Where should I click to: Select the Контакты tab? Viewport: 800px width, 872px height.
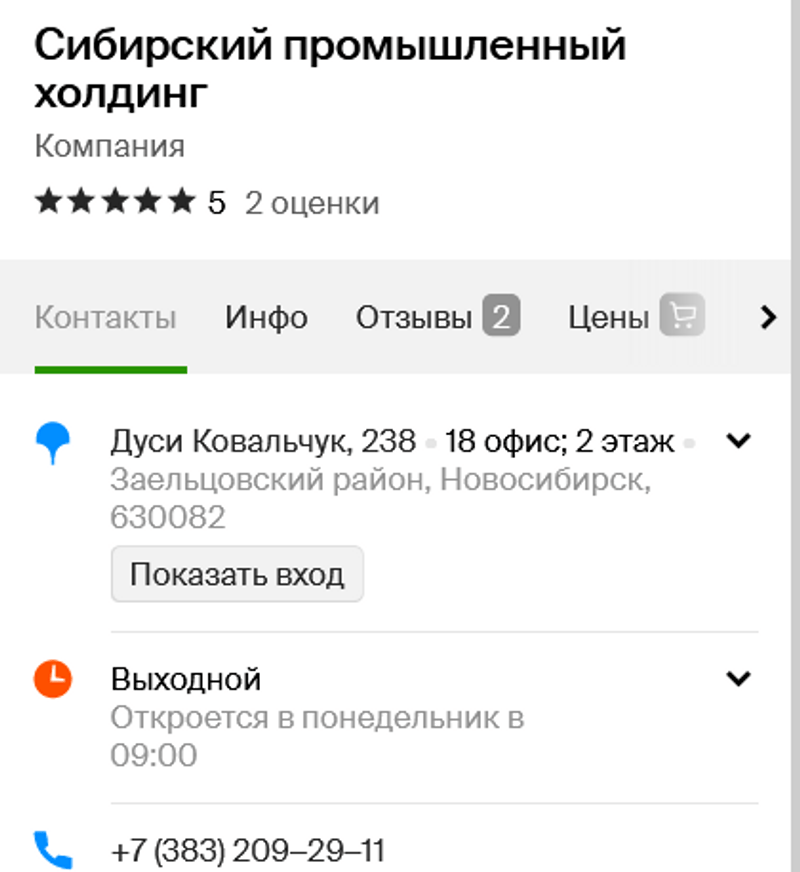pyautogui.click(x=106, y=318)
